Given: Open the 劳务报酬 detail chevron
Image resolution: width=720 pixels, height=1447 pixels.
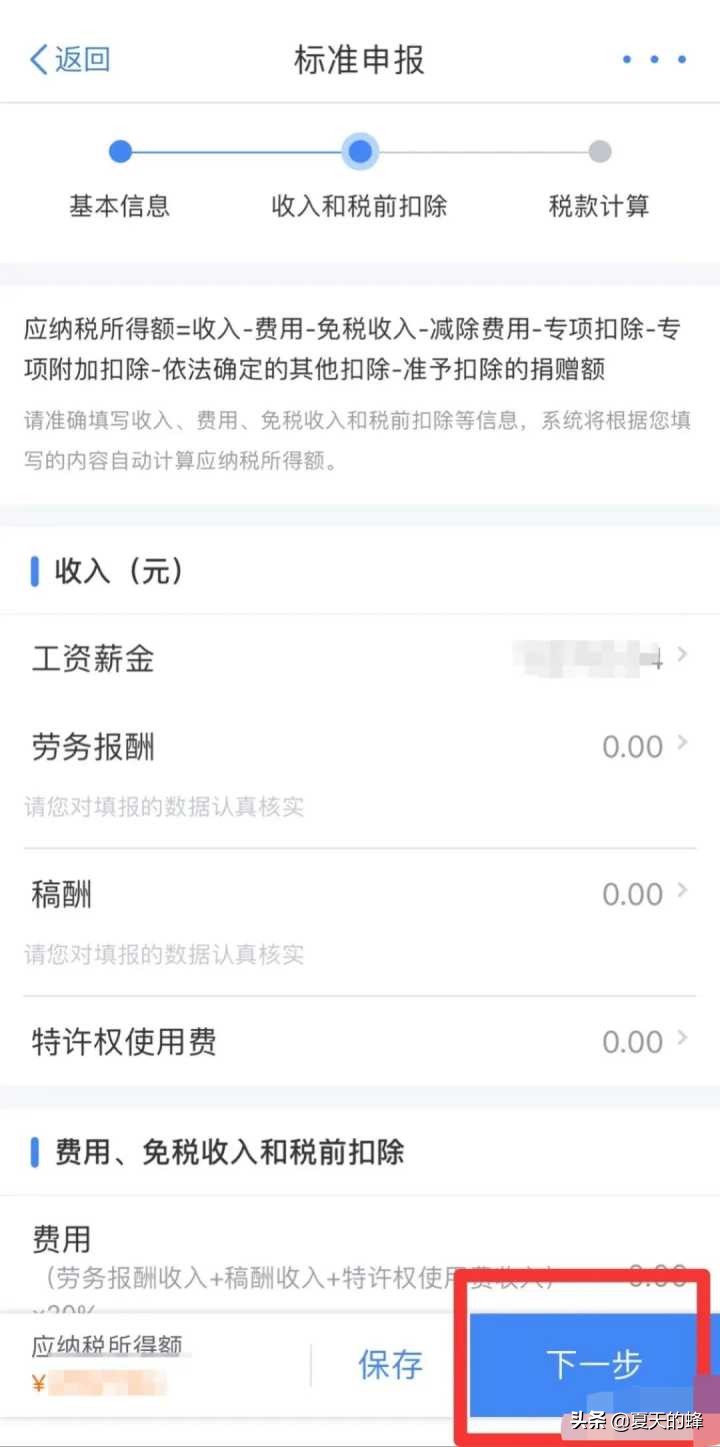Looking at the screenshot, I should [x=683, y=745].
